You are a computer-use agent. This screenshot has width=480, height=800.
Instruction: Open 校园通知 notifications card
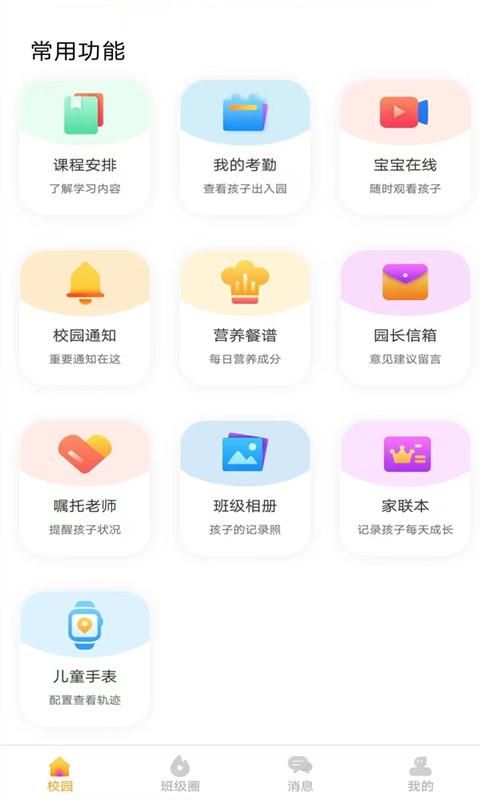coord(85,317)
